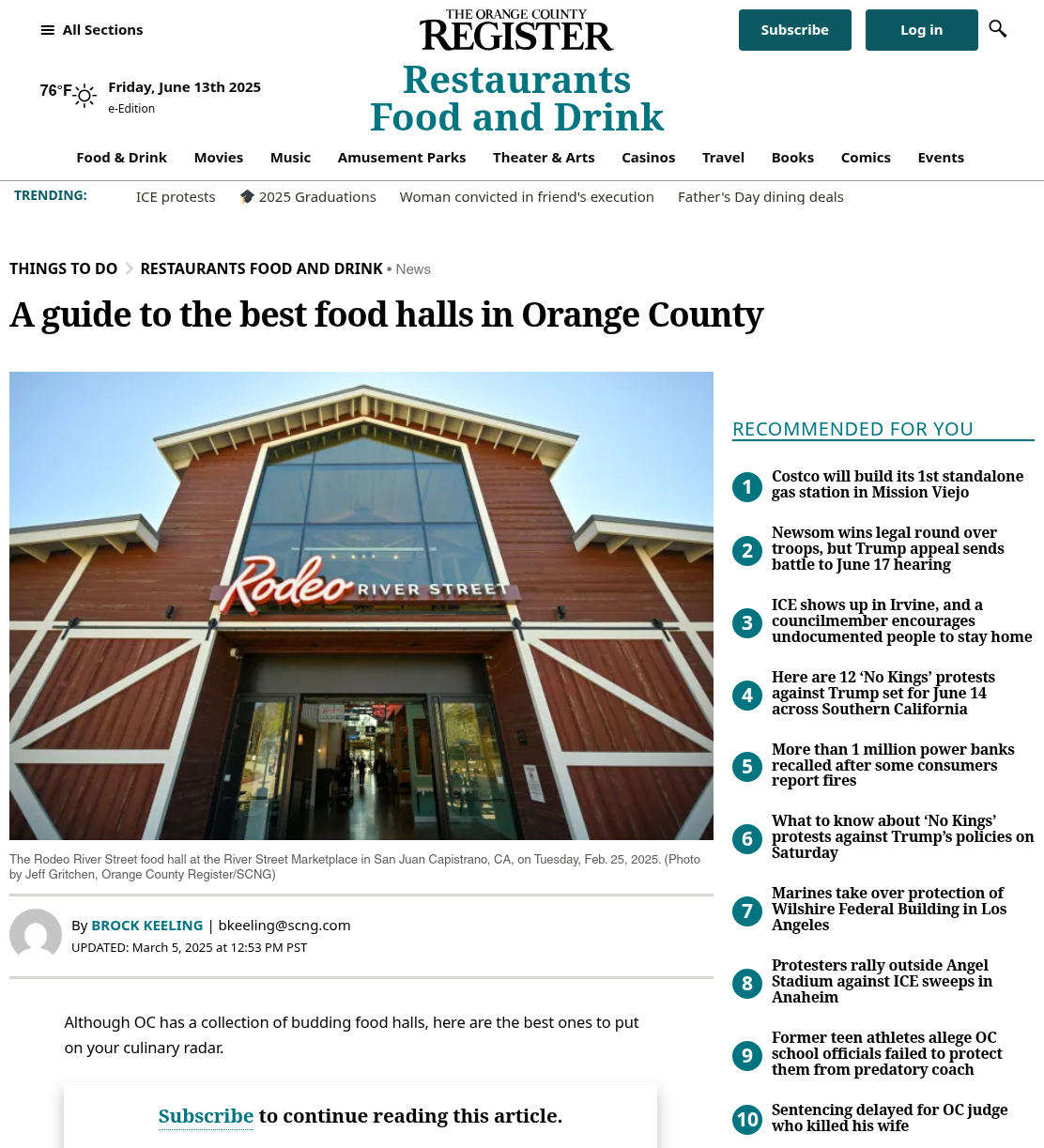Tap Subscribe link in article paywall
Image resolution: width=1044 pixels, height=1148 pixels.
(206, 1116)
